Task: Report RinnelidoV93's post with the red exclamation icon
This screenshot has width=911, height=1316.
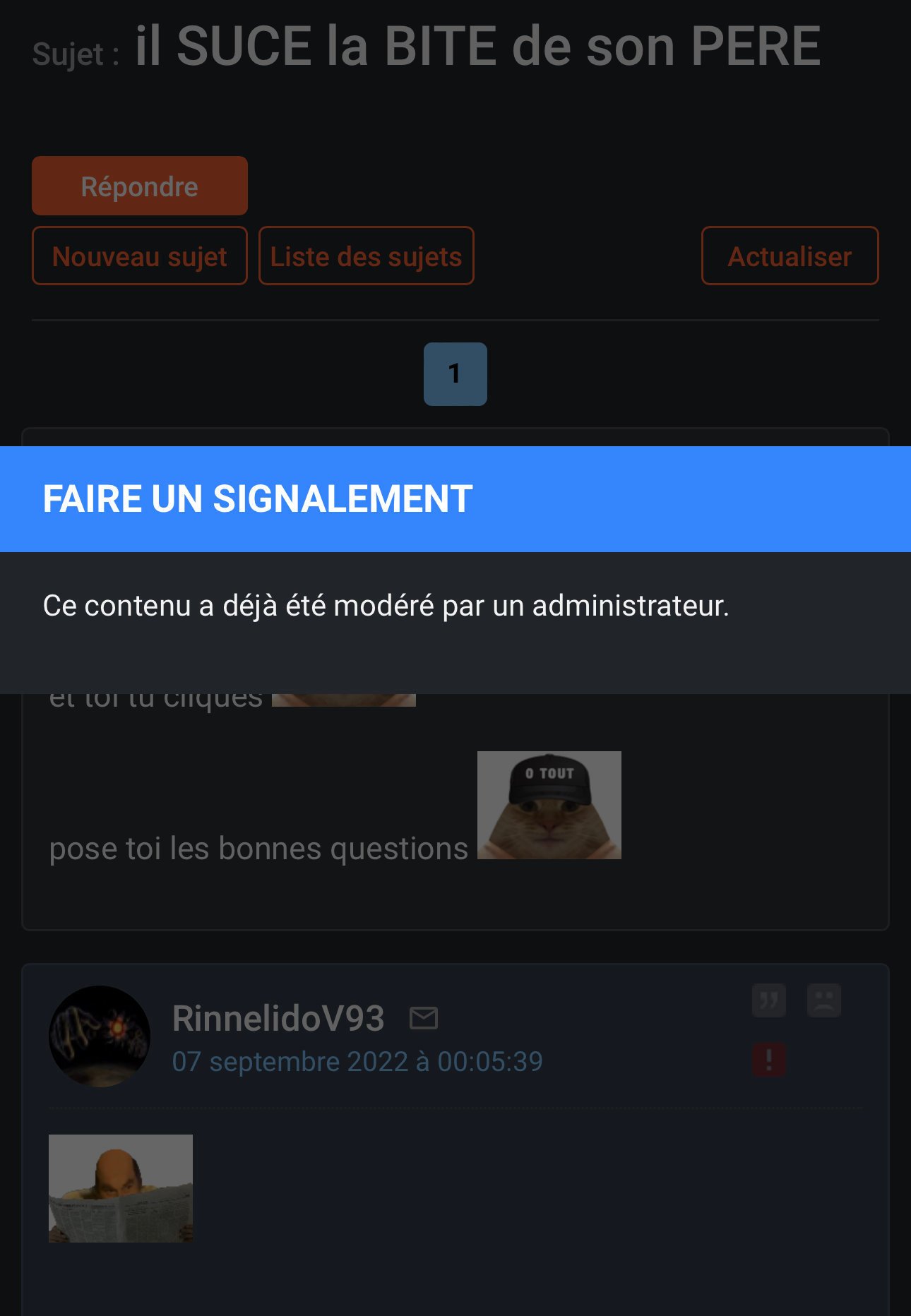Action: click(768, 1060)
